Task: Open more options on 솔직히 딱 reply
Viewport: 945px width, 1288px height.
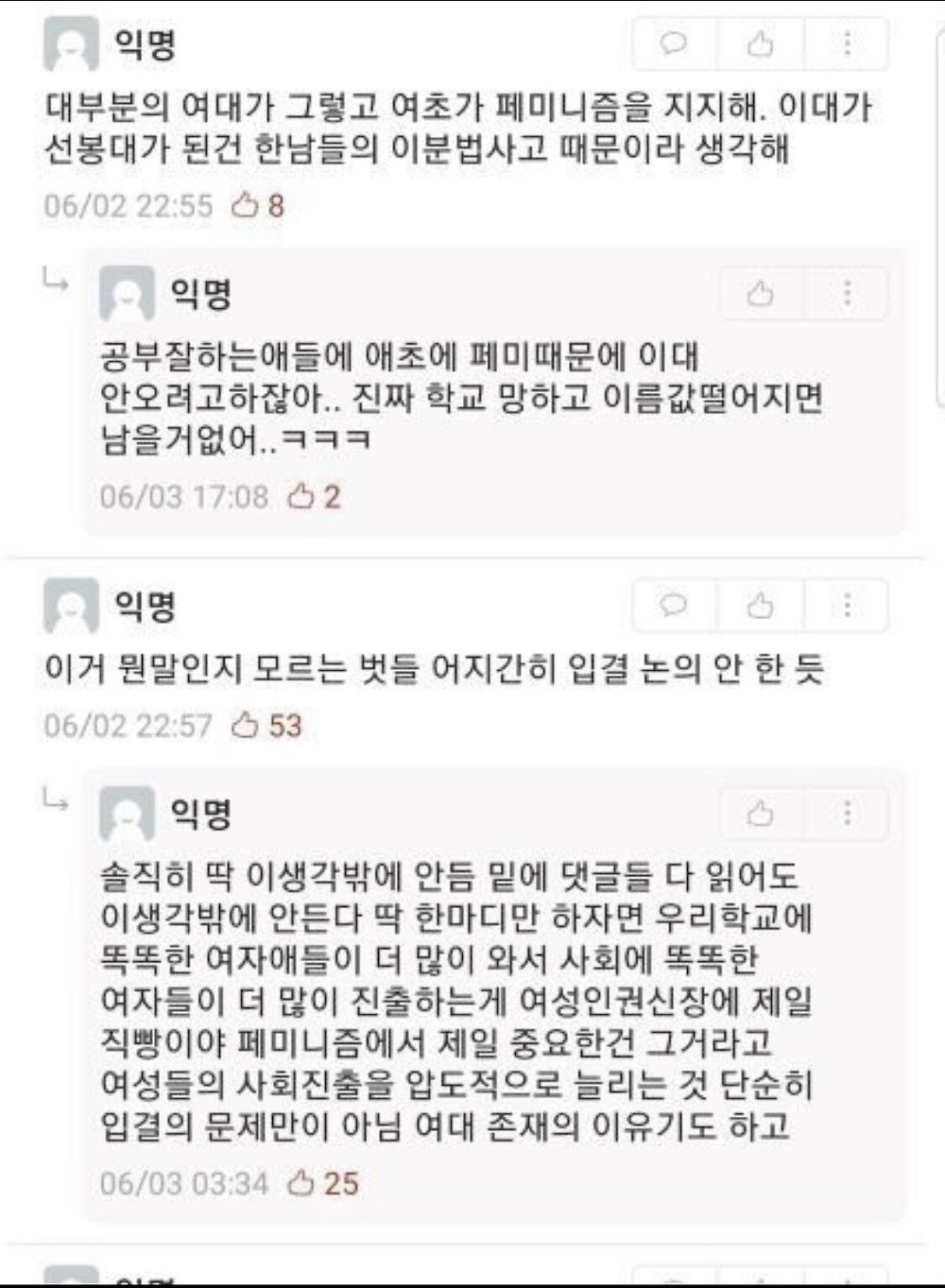Action: [847, 813]
